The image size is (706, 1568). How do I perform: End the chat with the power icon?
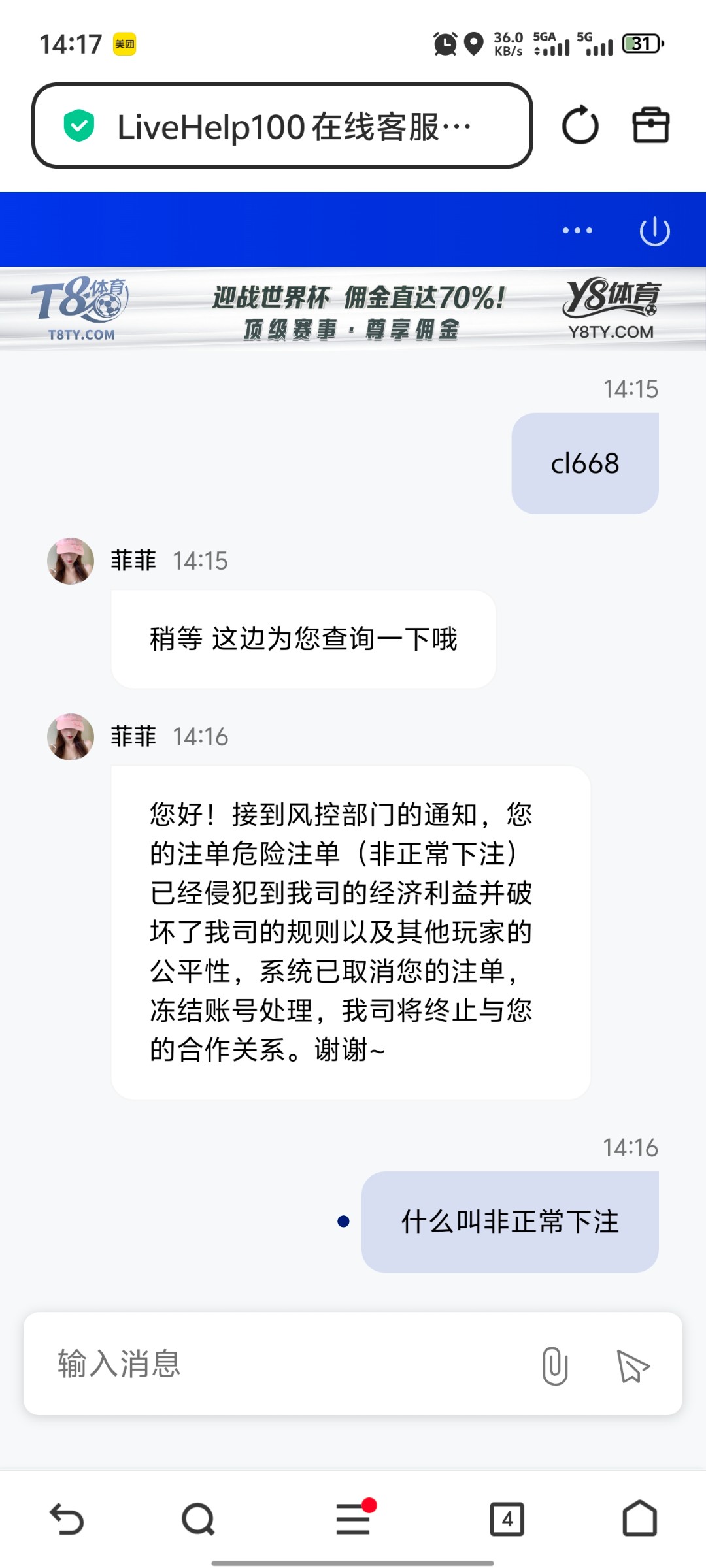coord(654,231)
